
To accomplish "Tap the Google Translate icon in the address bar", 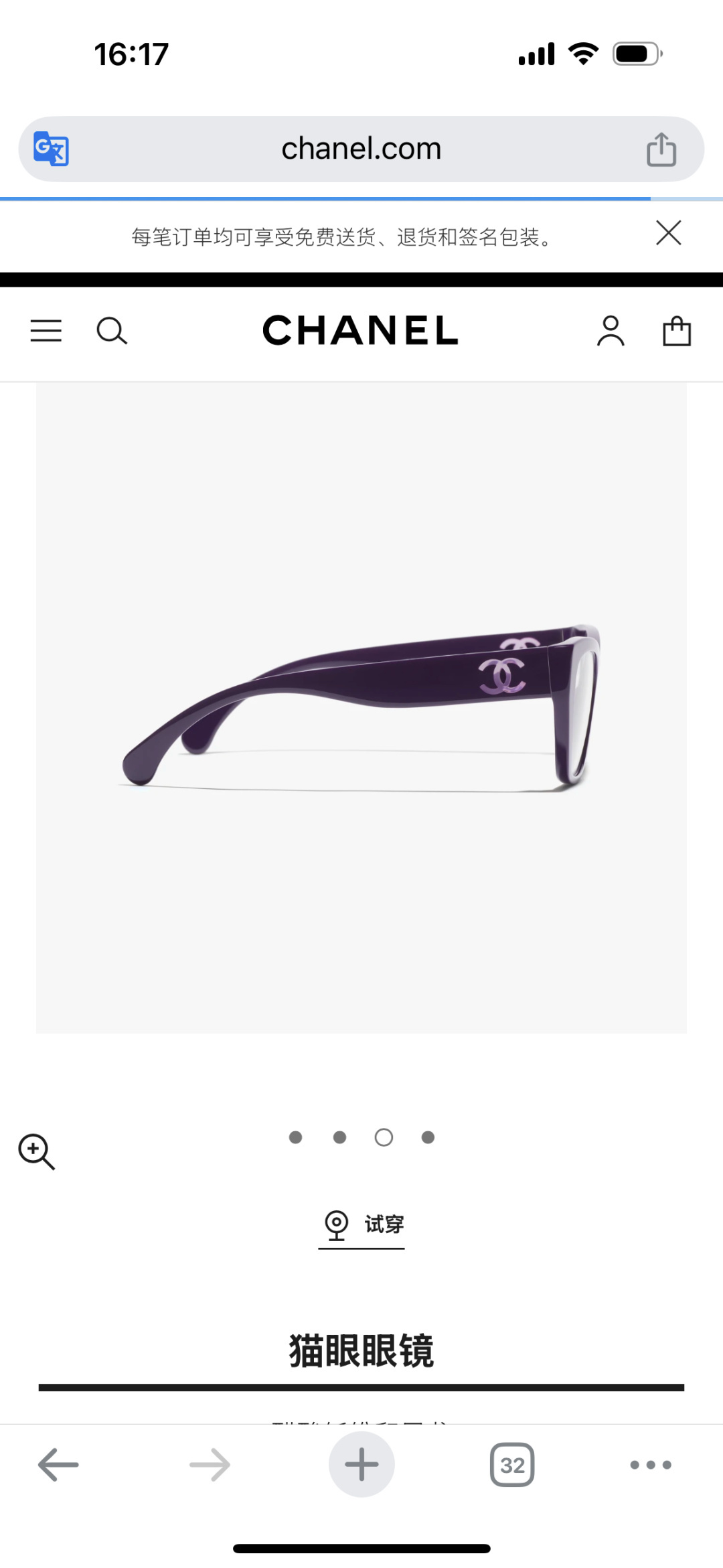I will (51, 149).
